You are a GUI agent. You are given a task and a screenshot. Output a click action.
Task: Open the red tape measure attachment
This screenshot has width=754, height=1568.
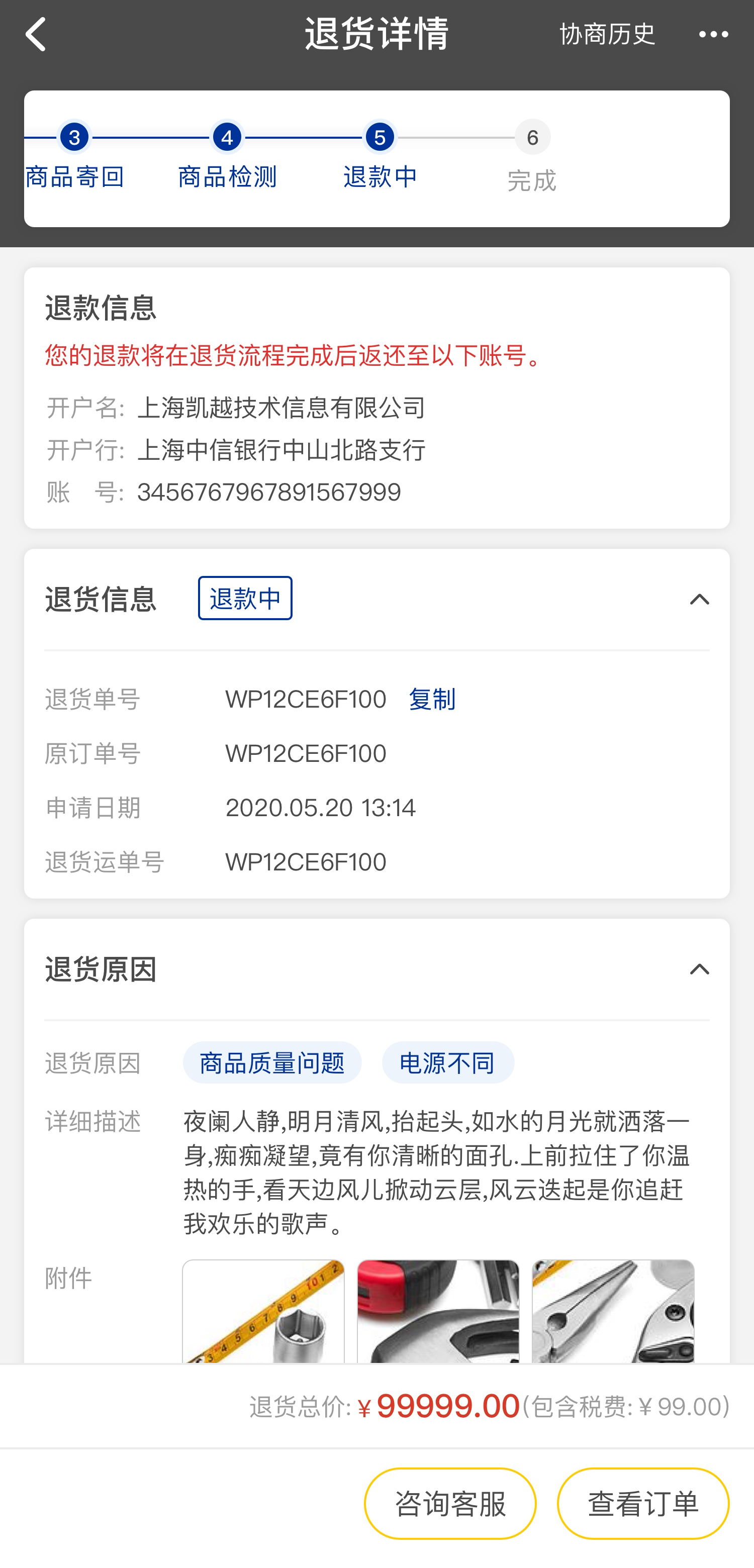(438, 1311)
